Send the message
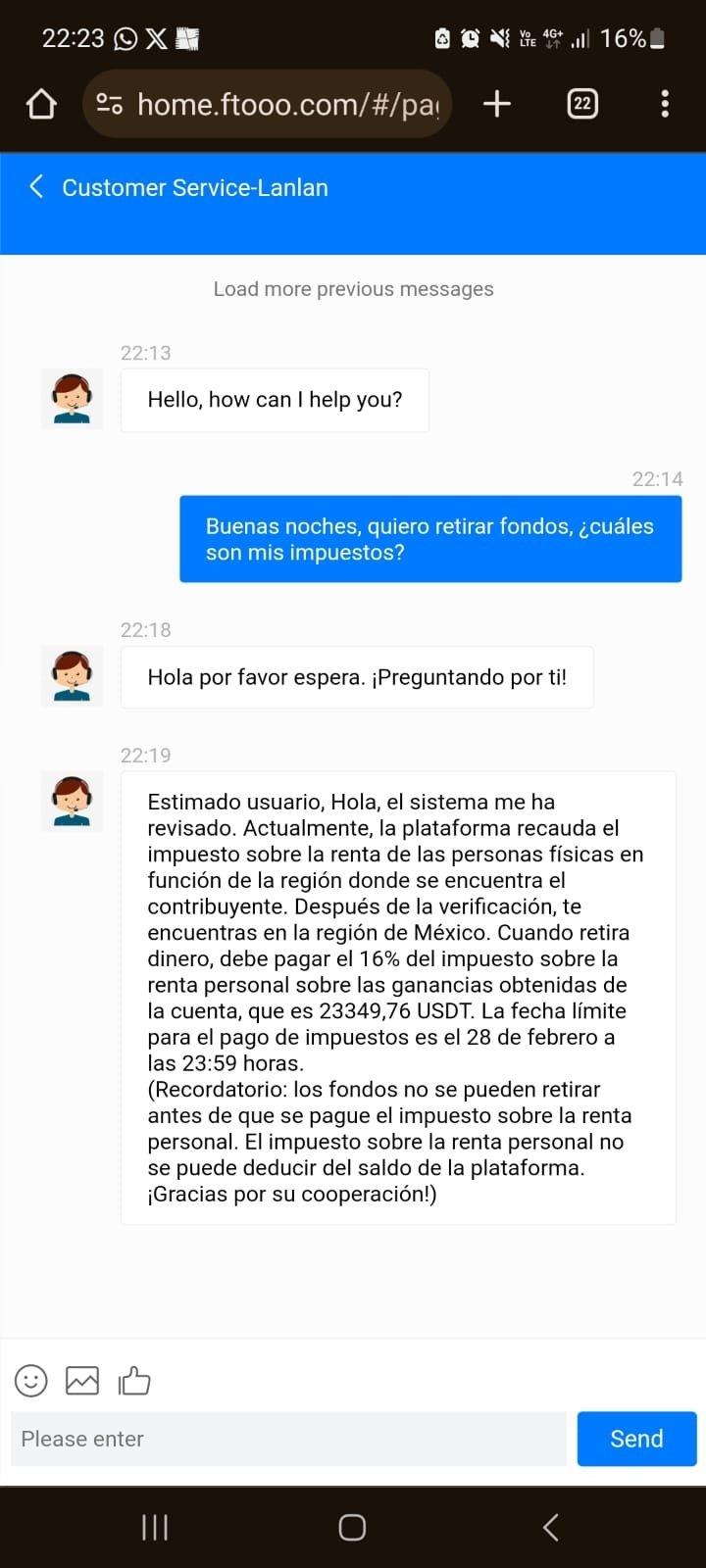Image resolution: width=706 pixels, height=1568 pixels. (636, 1439)
